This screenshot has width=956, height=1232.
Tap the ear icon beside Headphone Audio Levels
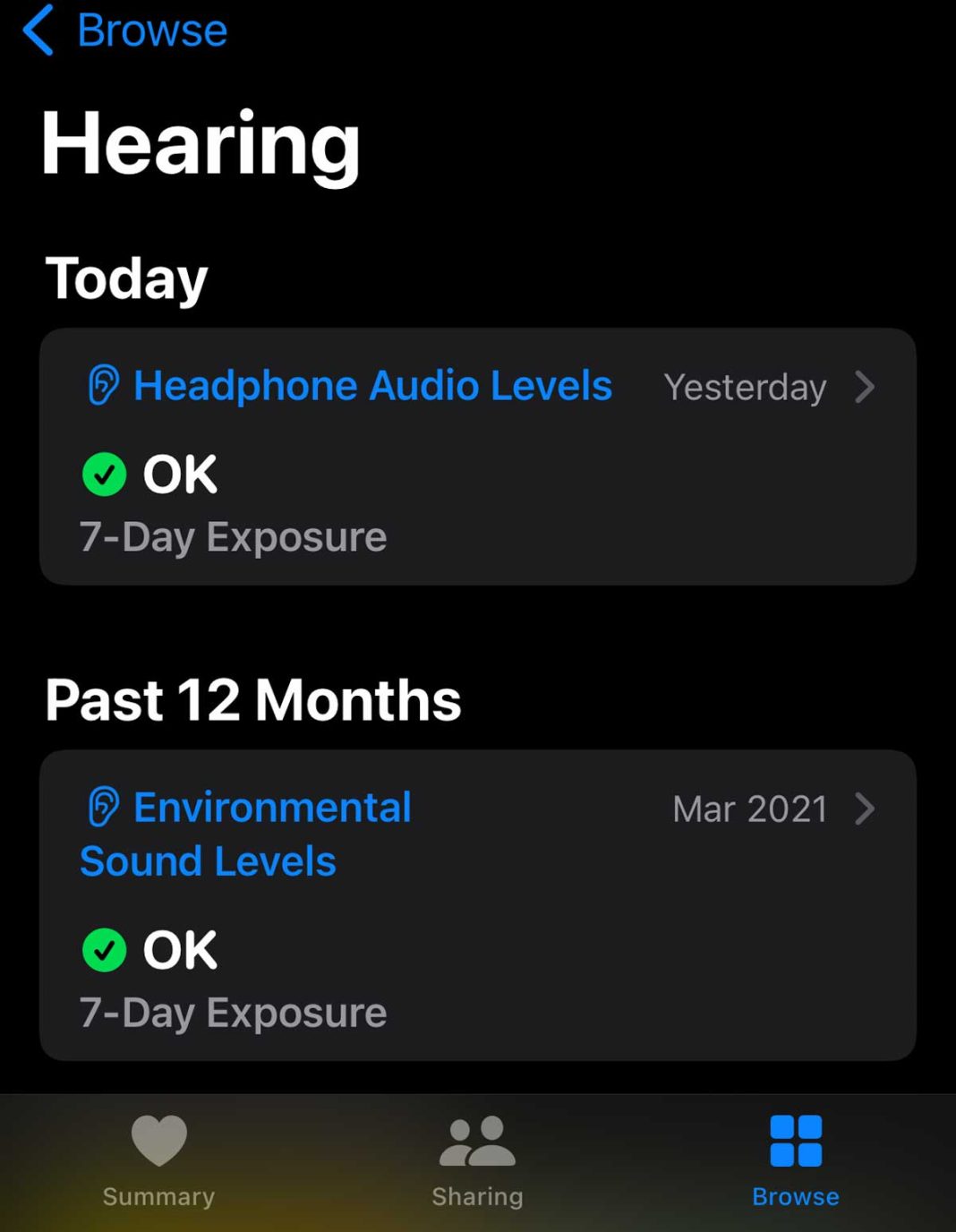pos(103,386)
